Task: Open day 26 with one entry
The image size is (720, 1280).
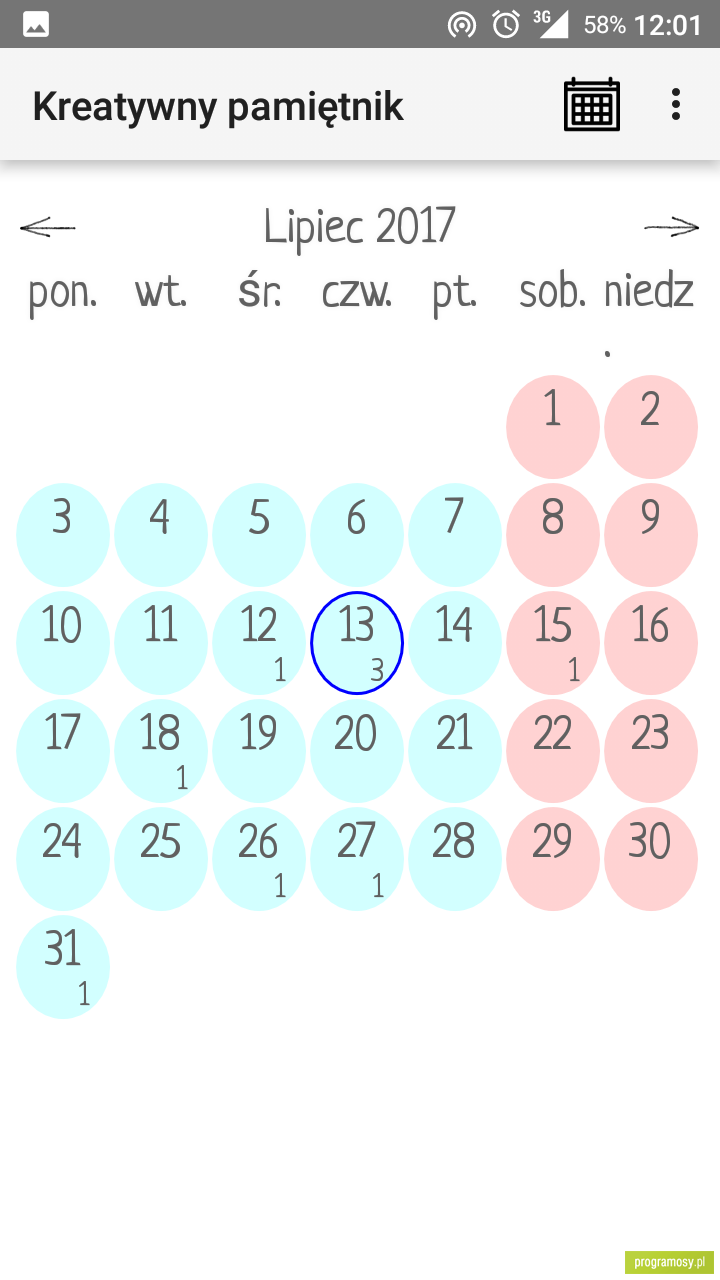Action: coord(259,859)
